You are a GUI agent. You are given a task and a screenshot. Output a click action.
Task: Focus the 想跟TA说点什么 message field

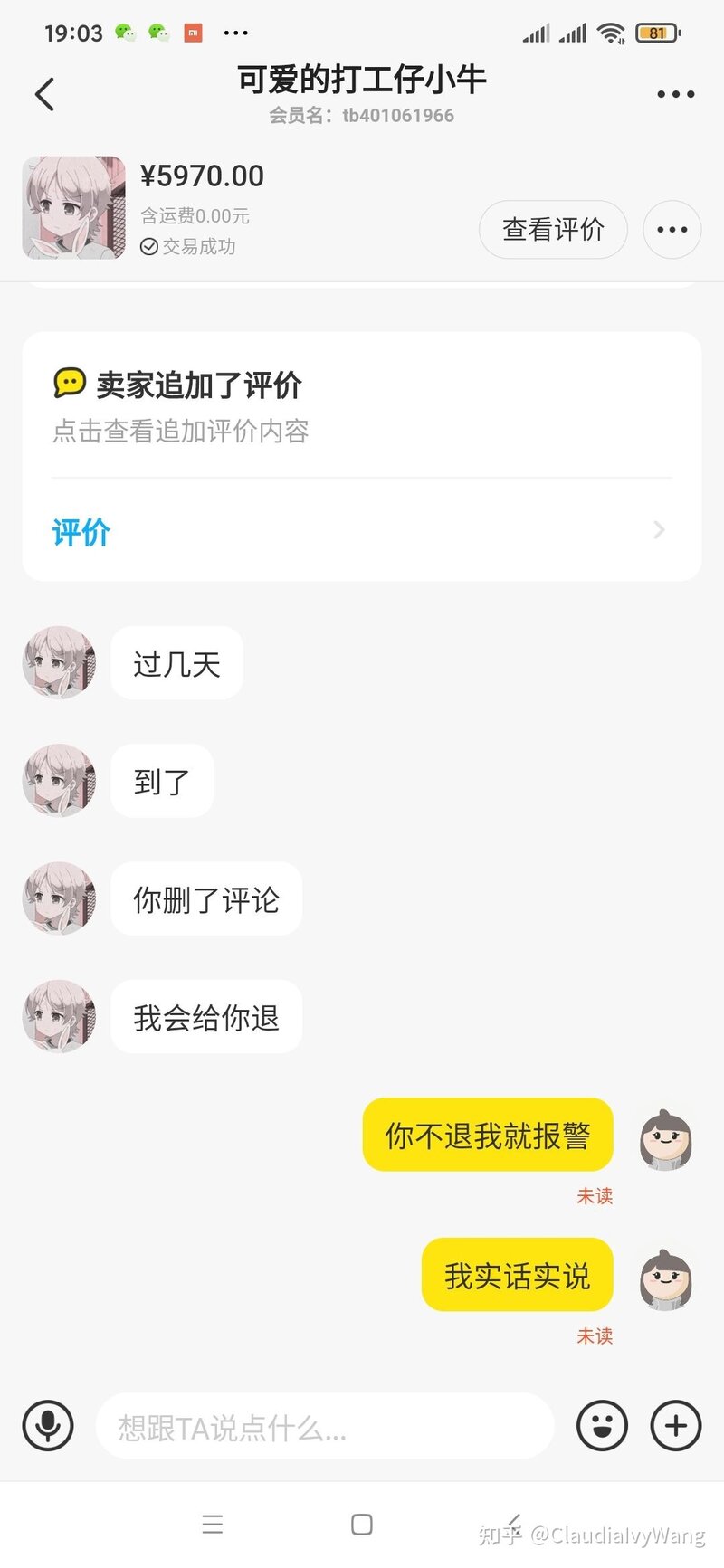point(324,1427)
